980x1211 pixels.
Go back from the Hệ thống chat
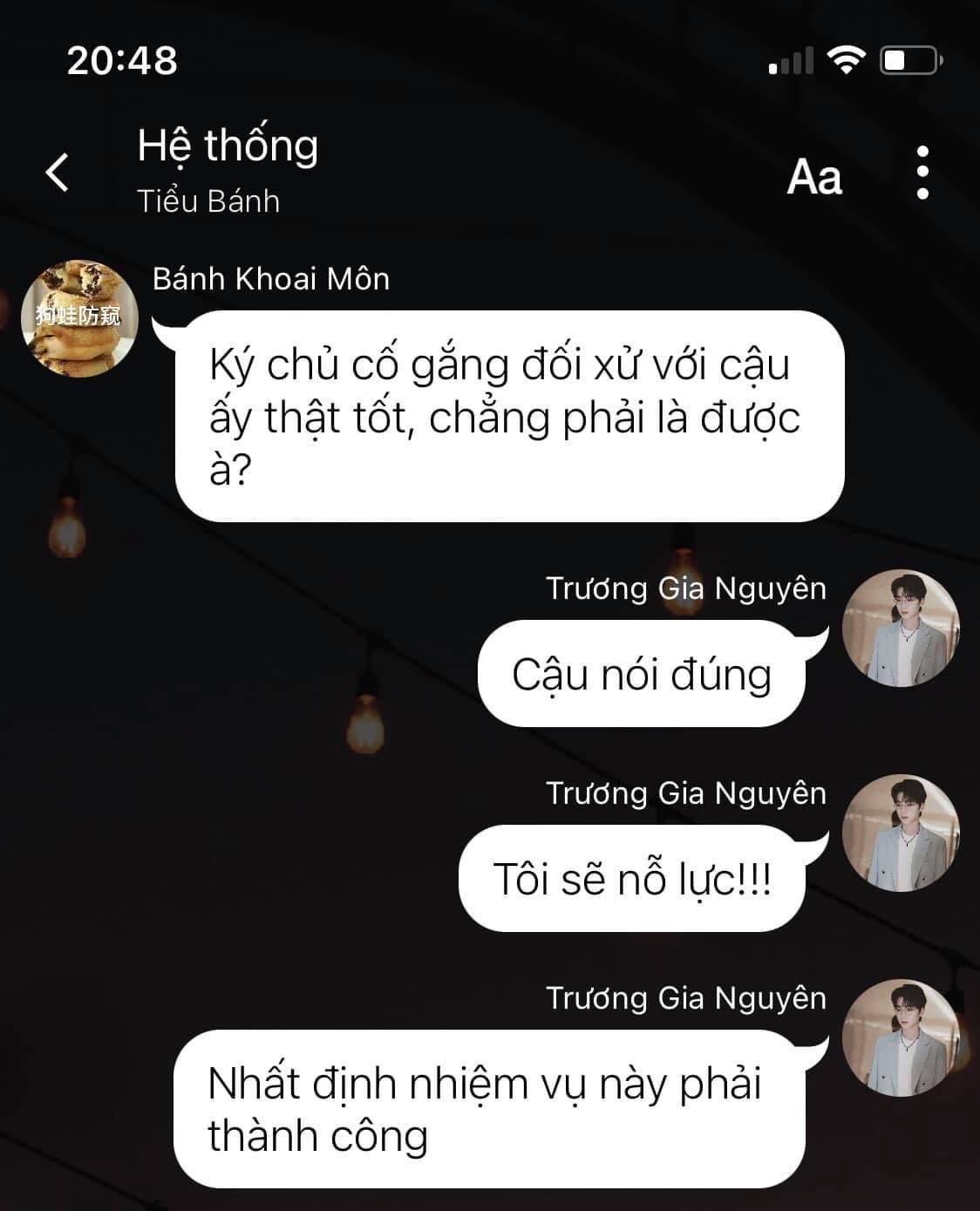58,172
